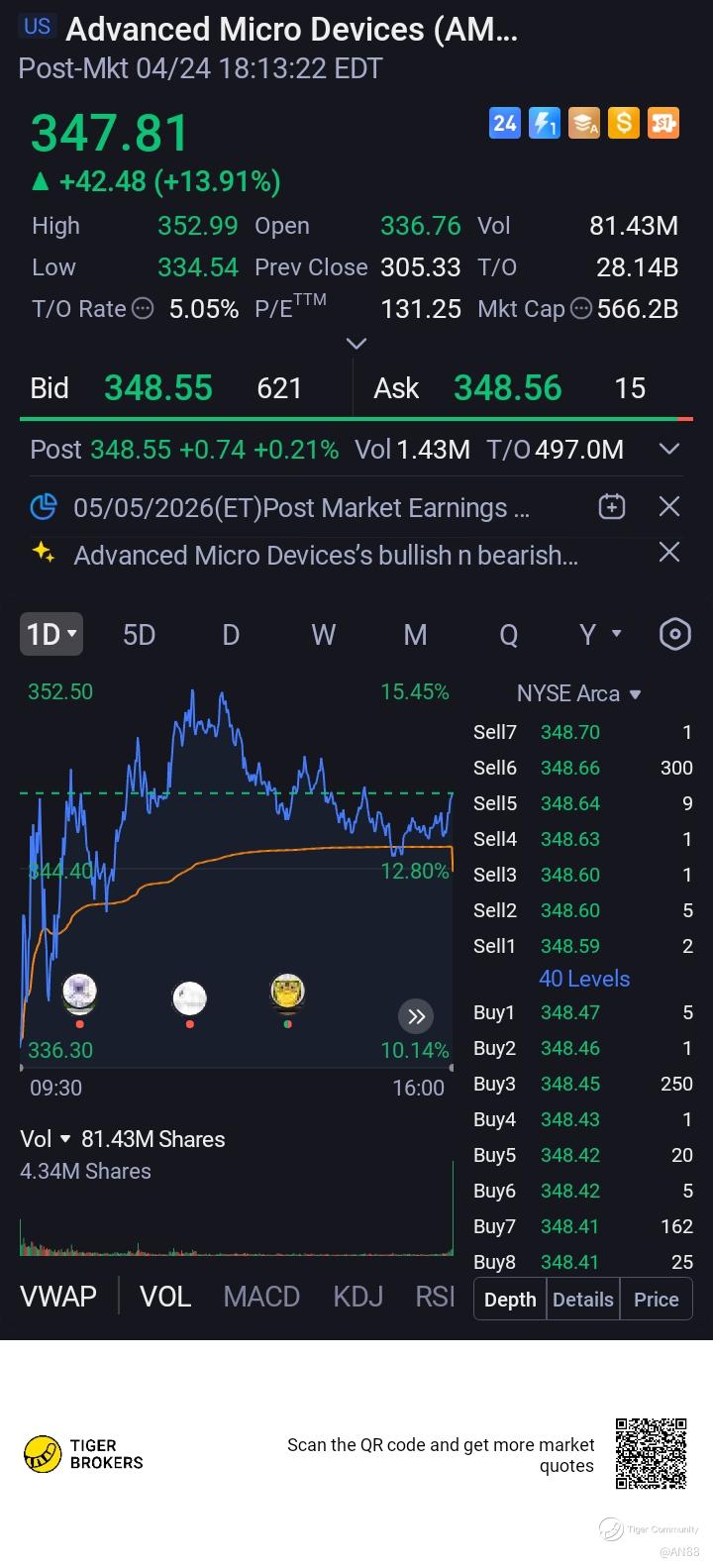Image resolution: width=713 pixels, height=1568 pixels.
Task: Expand more quote details chevron
Action: [356, 343]
